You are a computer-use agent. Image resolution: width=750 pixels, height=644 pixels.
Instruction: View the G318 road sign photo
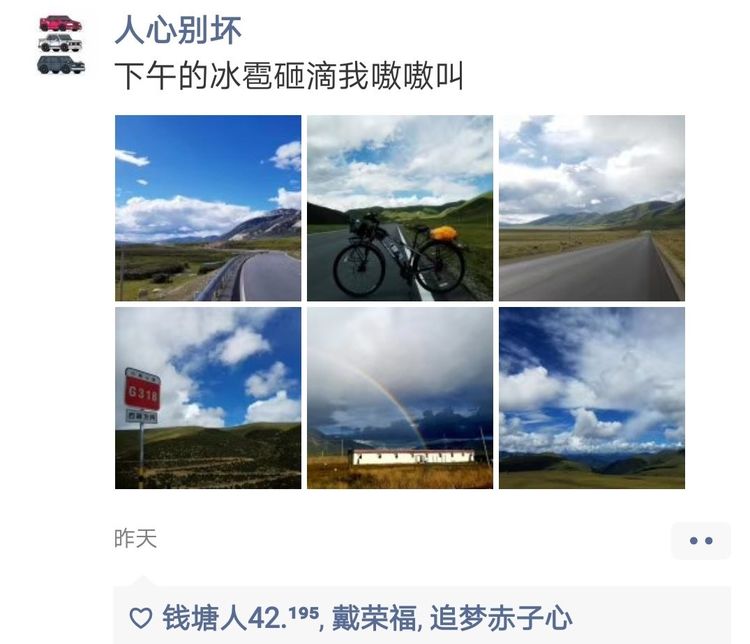pyautogui.click(x=208, y=398)
